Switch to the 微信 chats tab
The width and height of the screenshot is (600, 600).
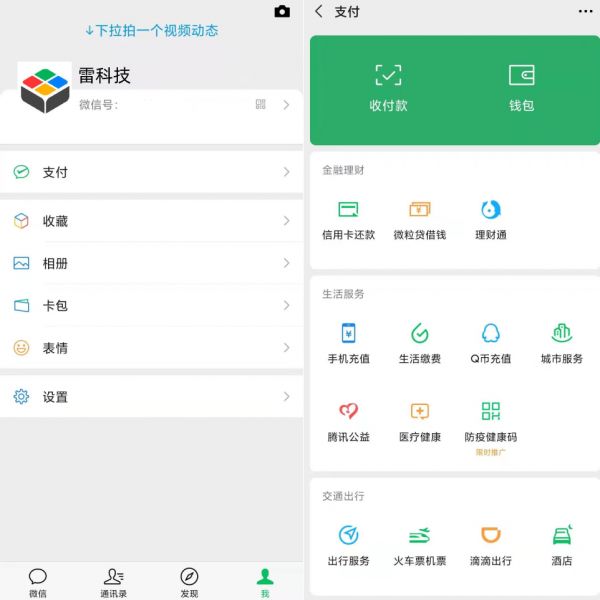[38, 581]
